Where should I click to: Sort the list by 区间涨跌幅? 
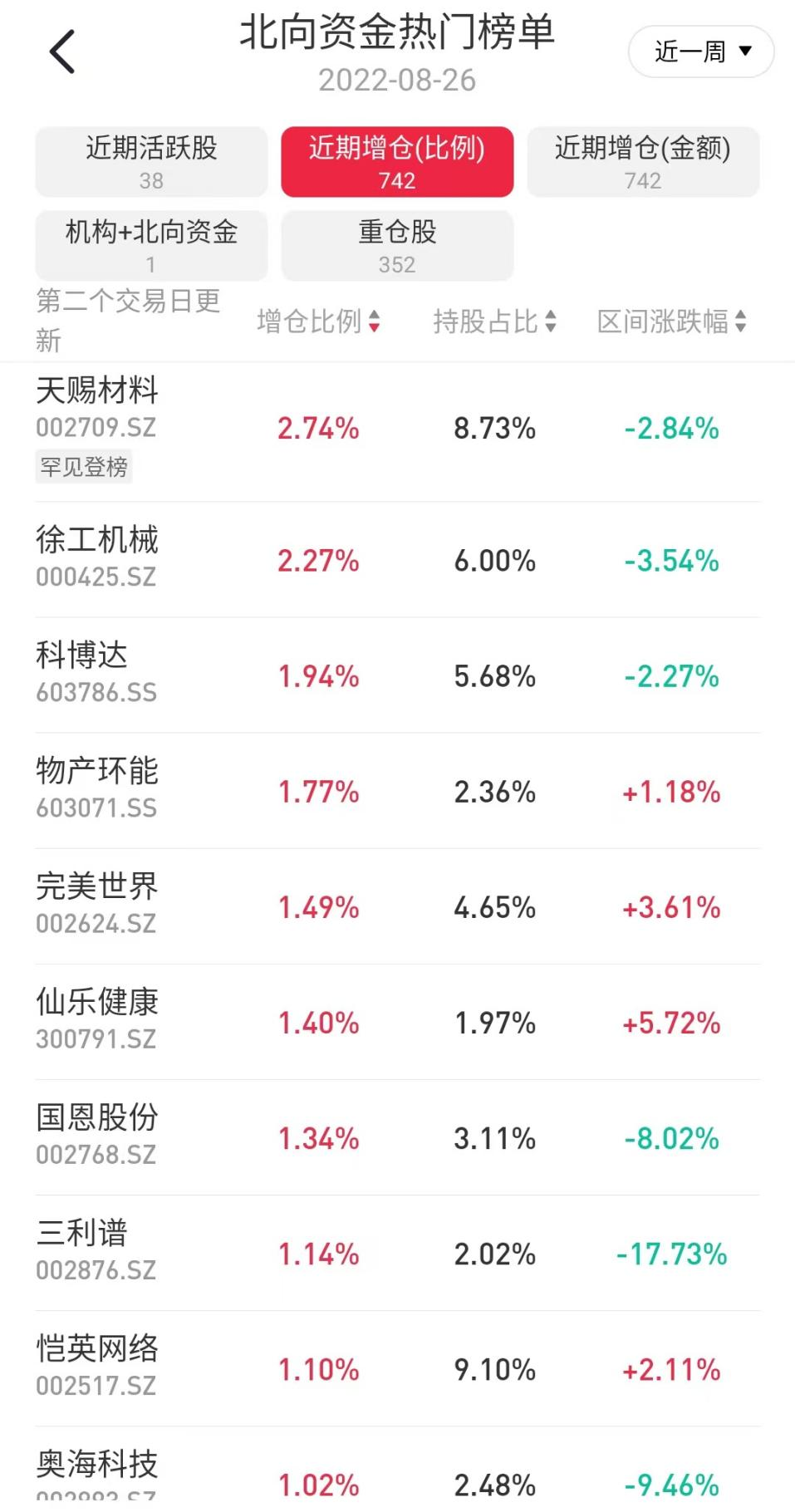[671, 322]
